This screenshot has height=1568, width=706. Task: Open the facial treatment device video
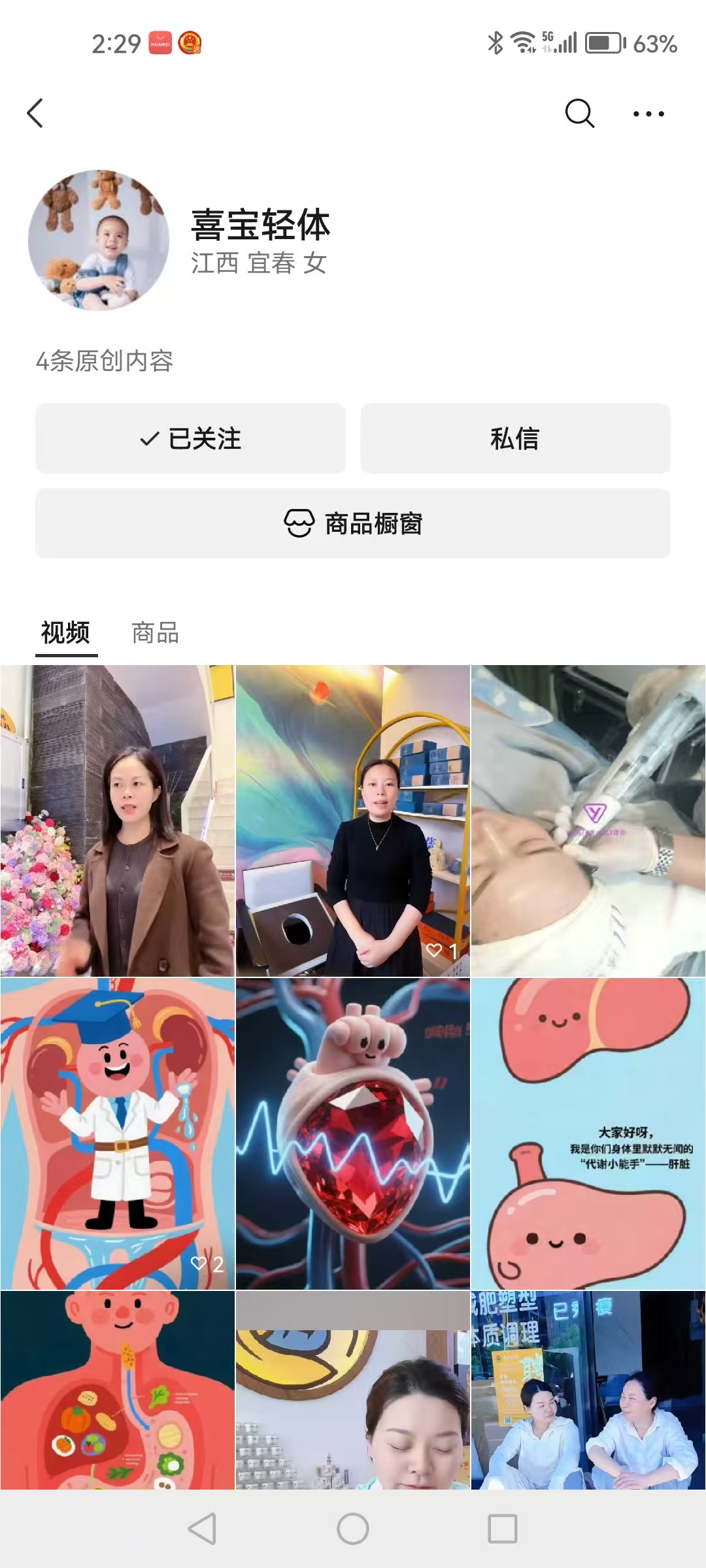[588, 821]
